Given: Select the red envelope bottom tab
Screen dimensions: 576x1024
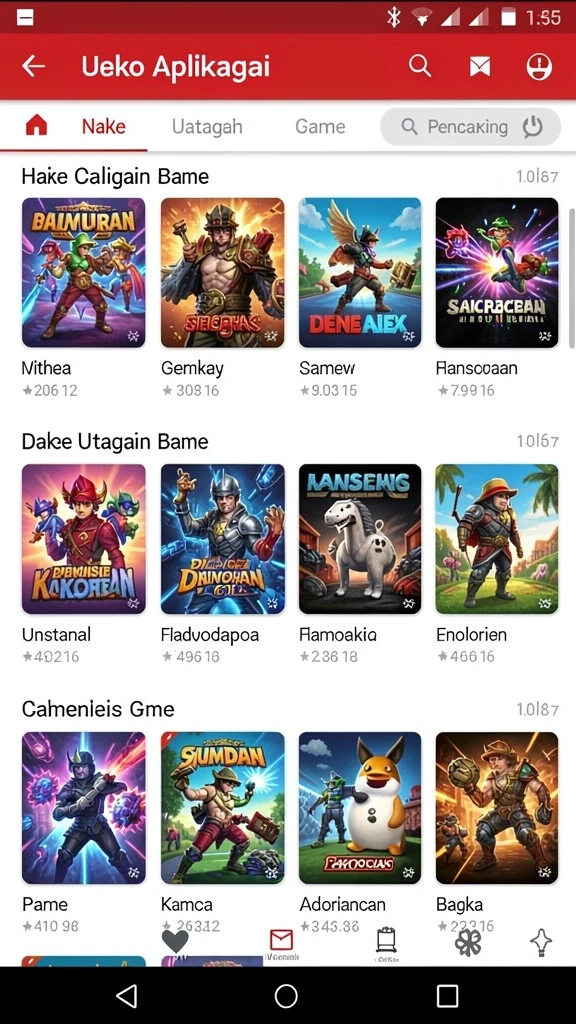Looking at the screenshot, I should (281, 941).
